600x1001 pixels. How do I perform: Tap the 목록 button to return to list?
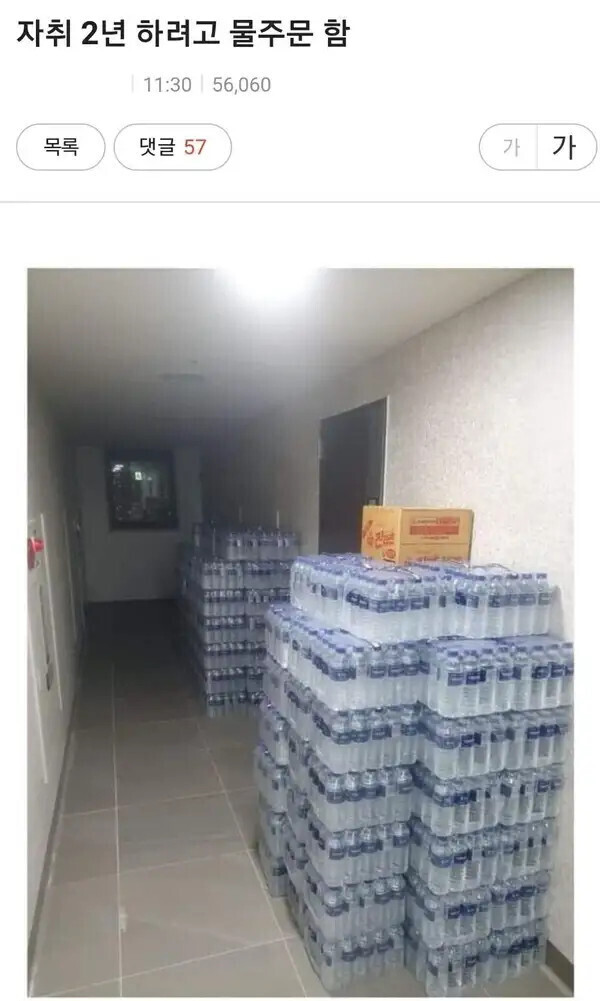61,147
